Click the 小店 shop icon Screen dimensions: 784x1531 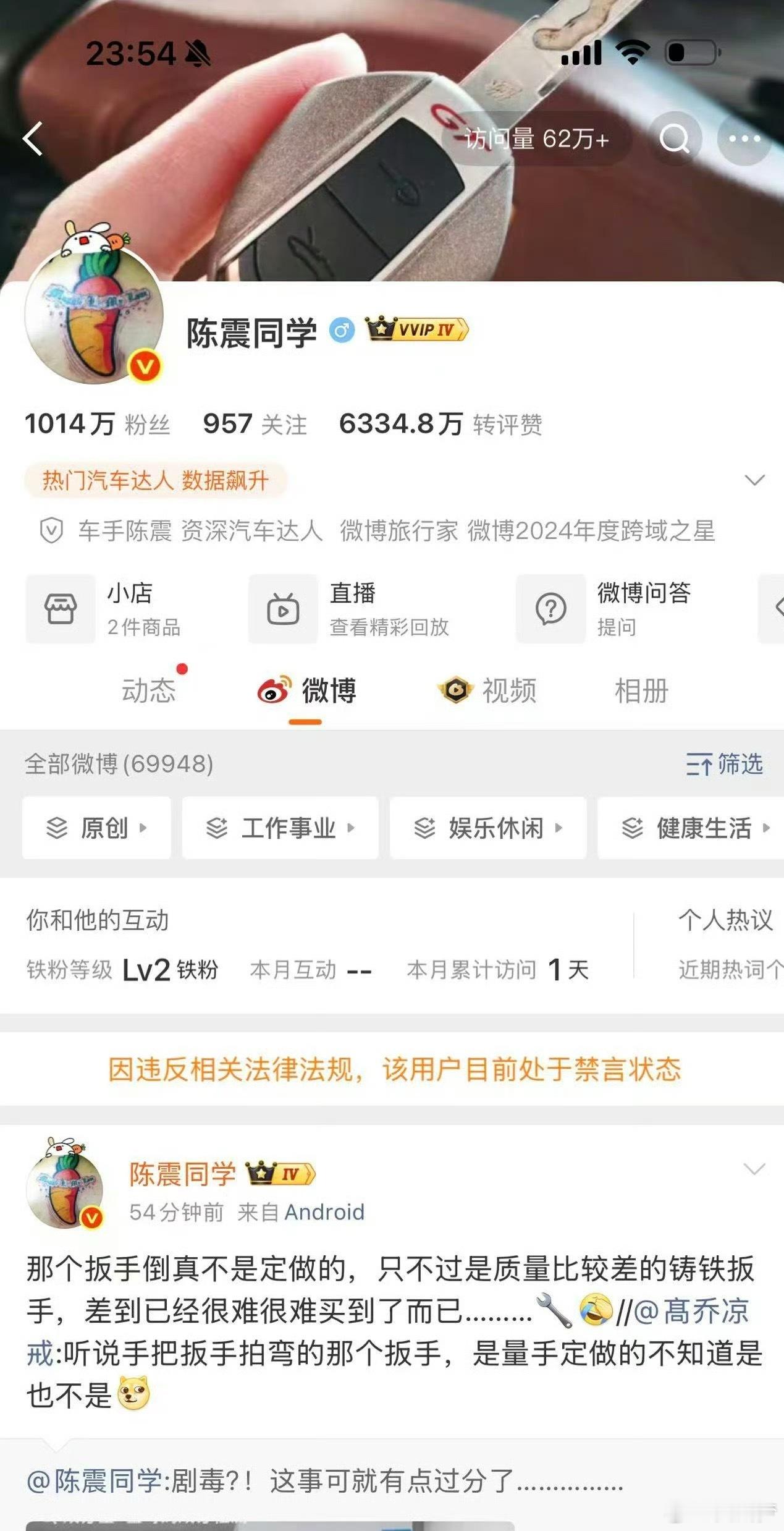(60, 608)
